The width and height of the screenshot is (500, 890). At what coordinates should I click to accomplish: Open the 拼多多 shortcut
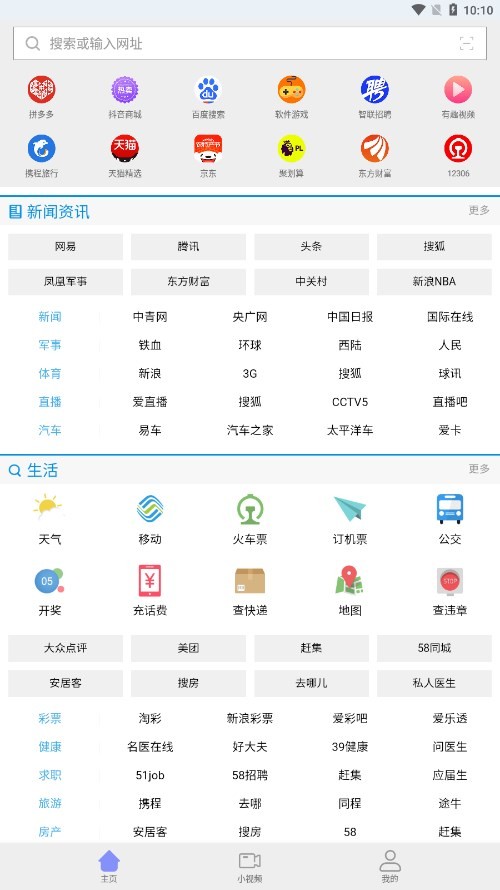click(41, 97)
